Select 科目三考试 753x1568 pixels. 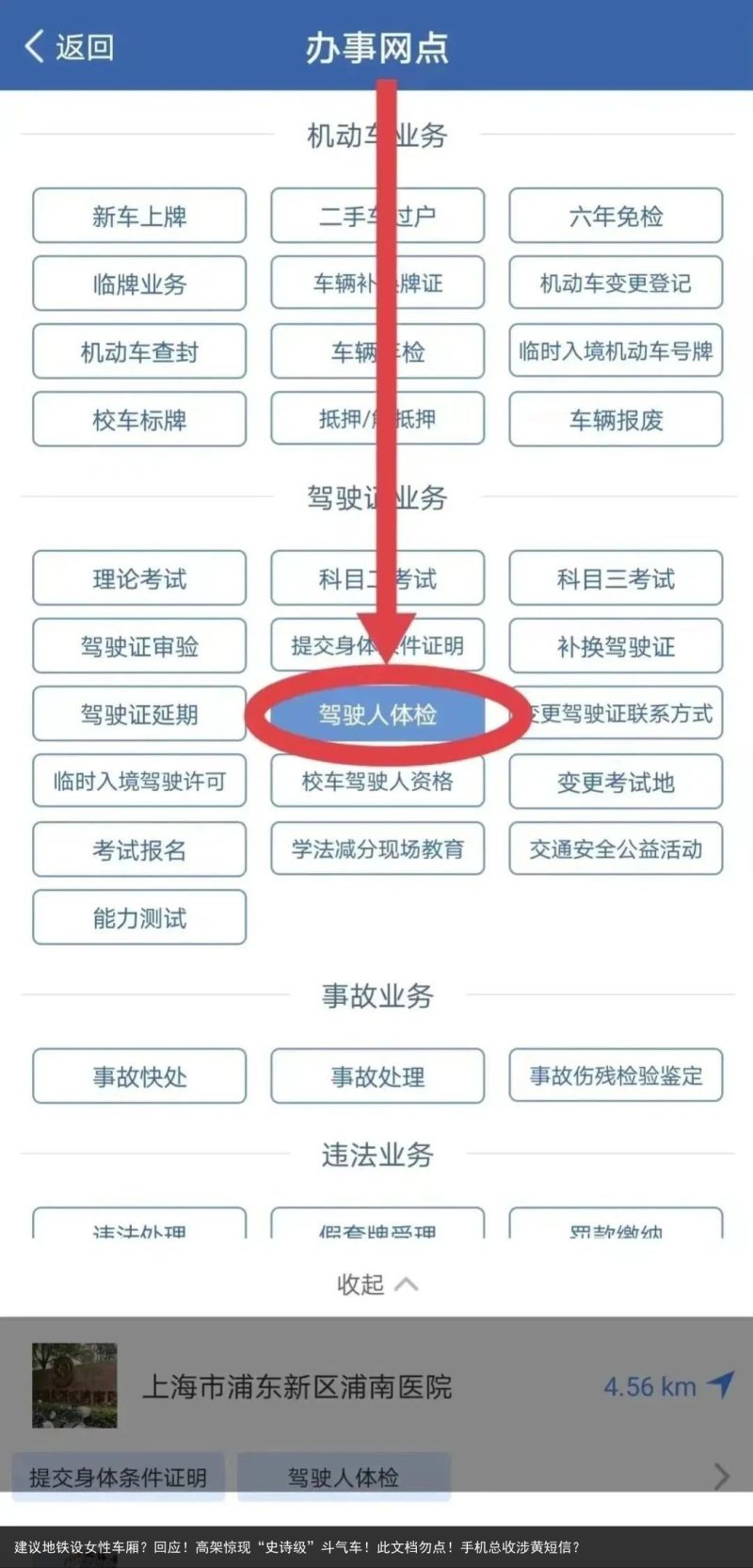[x=616, y=578]
